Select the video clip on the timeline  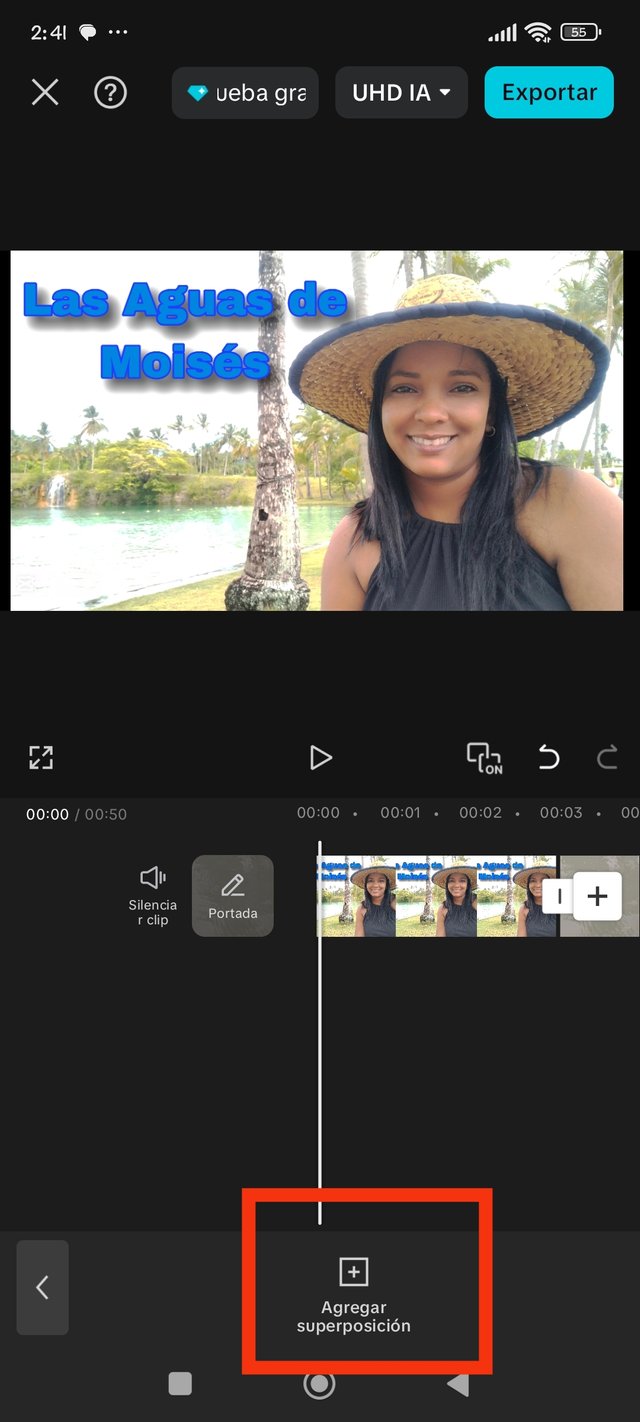click(437, 896)
